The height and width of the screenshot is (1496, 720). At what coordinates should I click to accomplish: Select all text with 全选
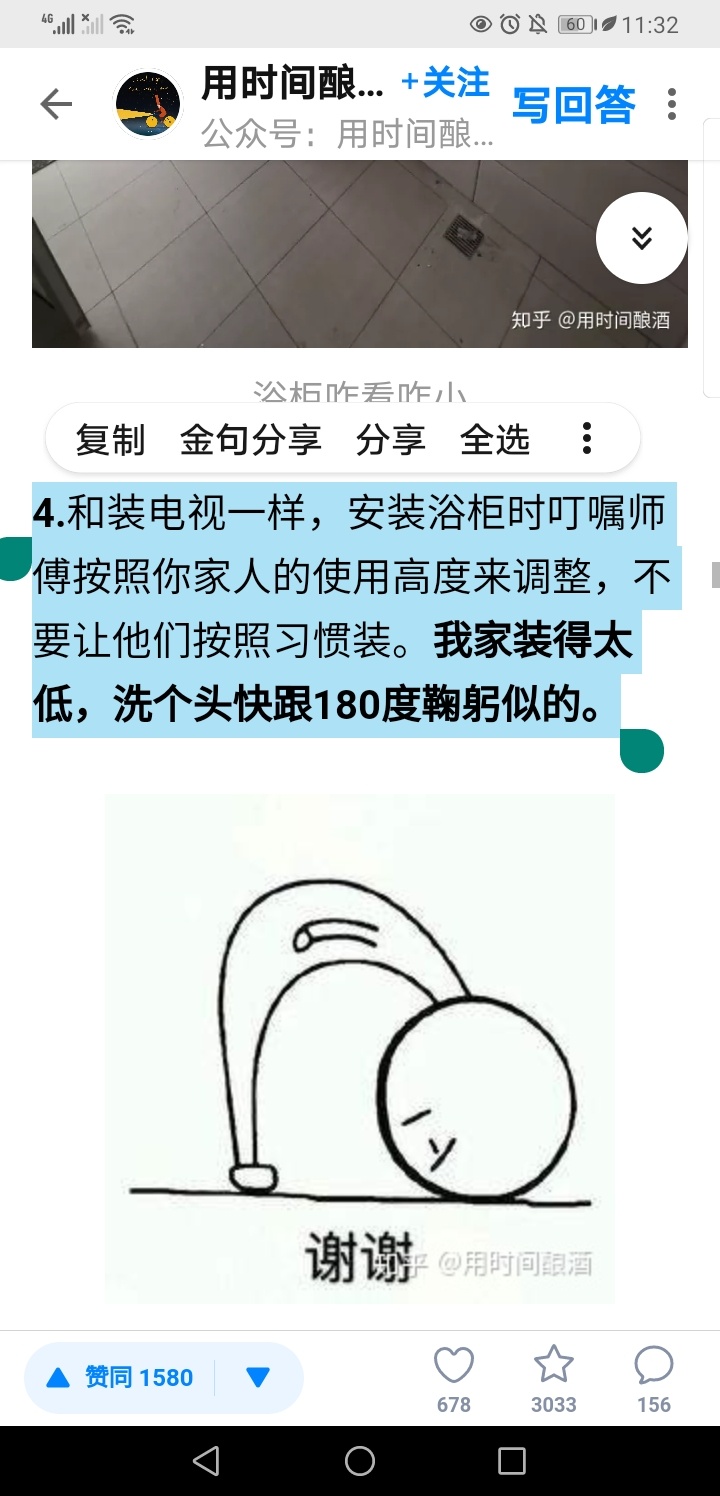pyautogui.click(x=494, y=439)
